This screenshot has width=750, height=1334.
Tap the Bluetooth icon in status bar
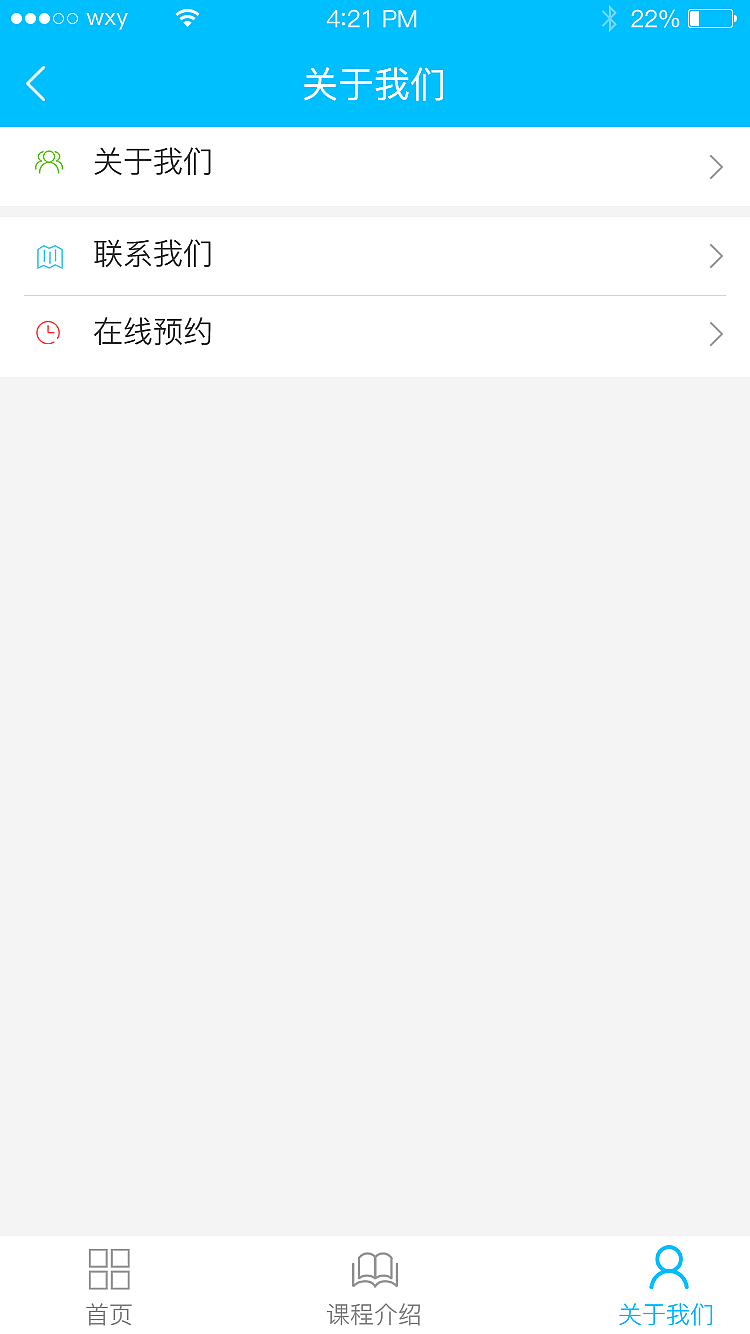point(609,18)
